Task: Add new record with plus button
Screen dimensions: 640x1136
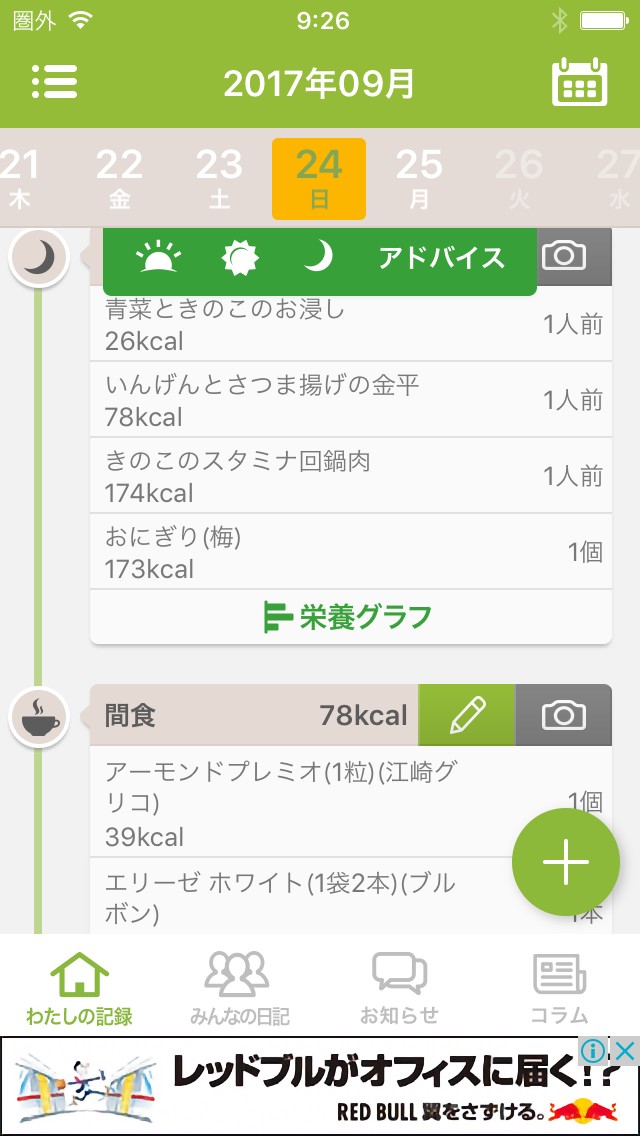Action: click(565, 862)
